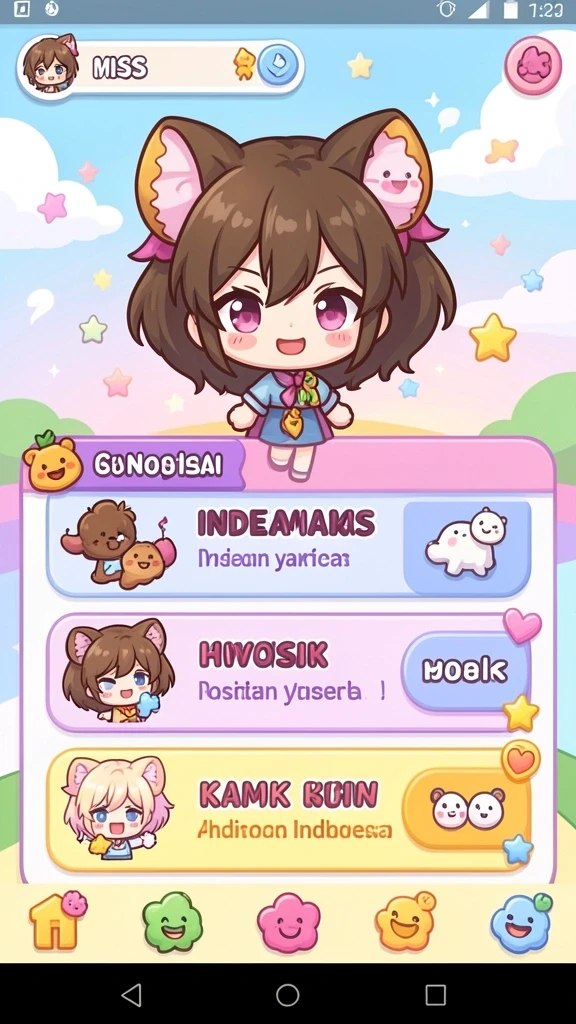Tap the system back button
This screenshot has height=1024, width=576.
click(x=132, y=995)
